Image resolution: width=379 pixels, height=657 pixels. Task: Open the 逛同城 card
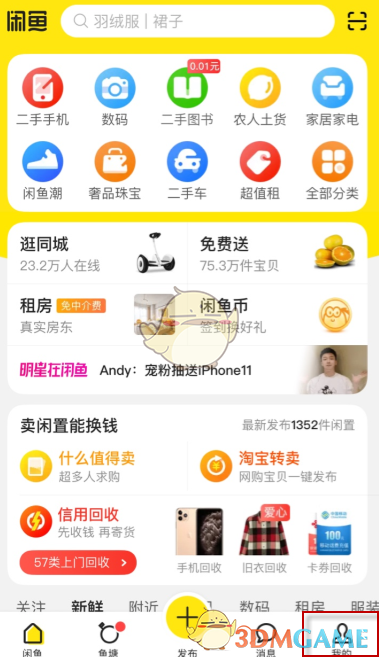(98, 253)
